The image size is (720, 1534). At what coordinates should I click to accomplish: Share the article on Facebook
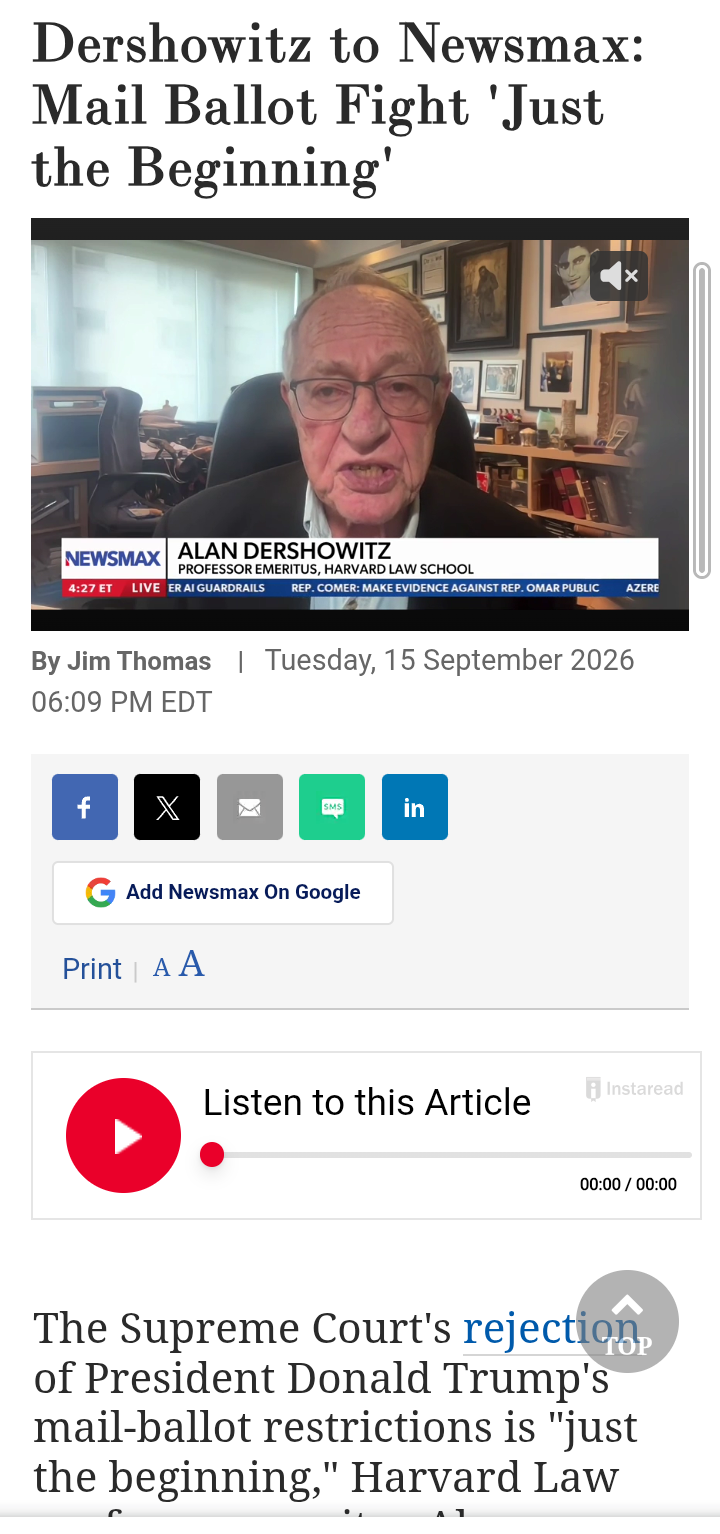point(85,807)
